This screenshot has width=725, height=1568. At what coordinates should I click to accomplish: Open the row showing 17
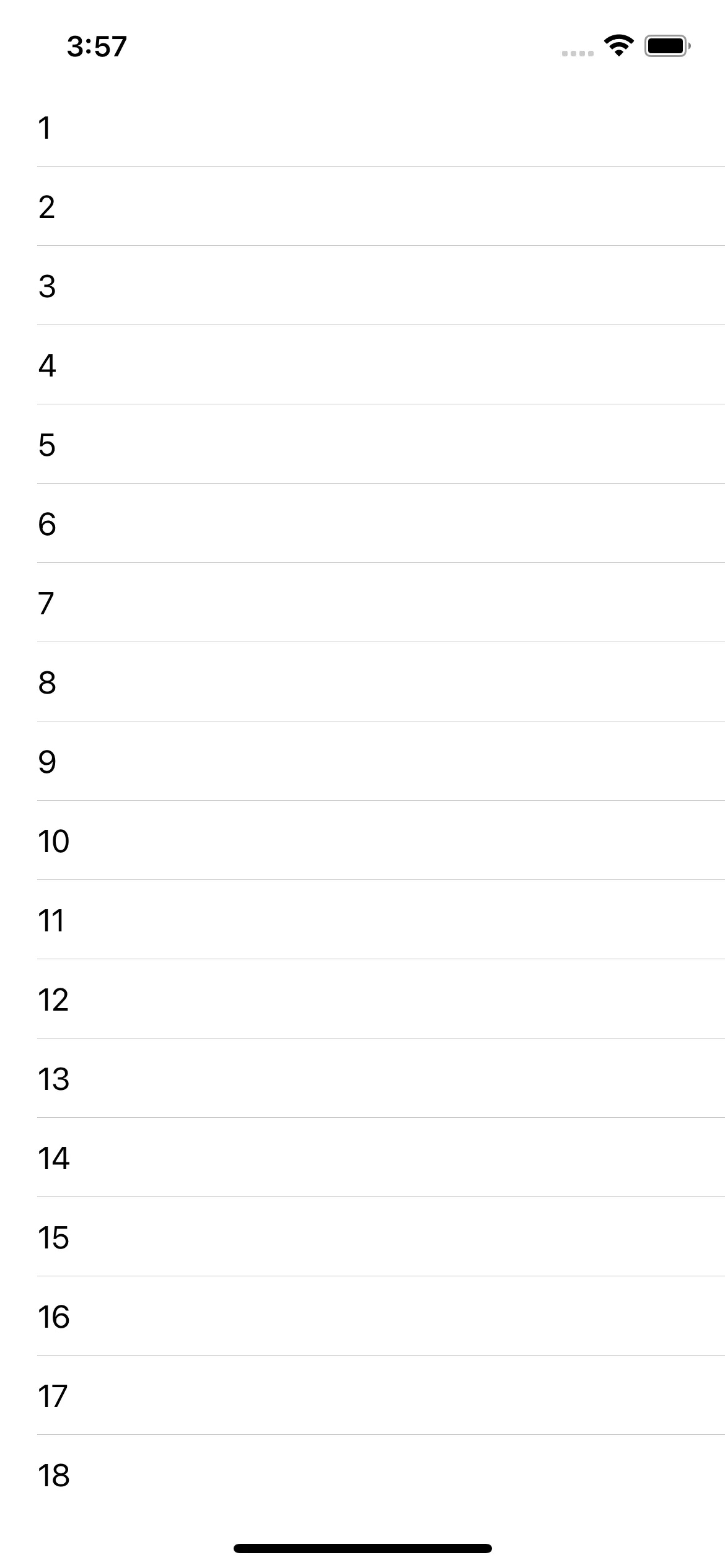(362, 1396)
